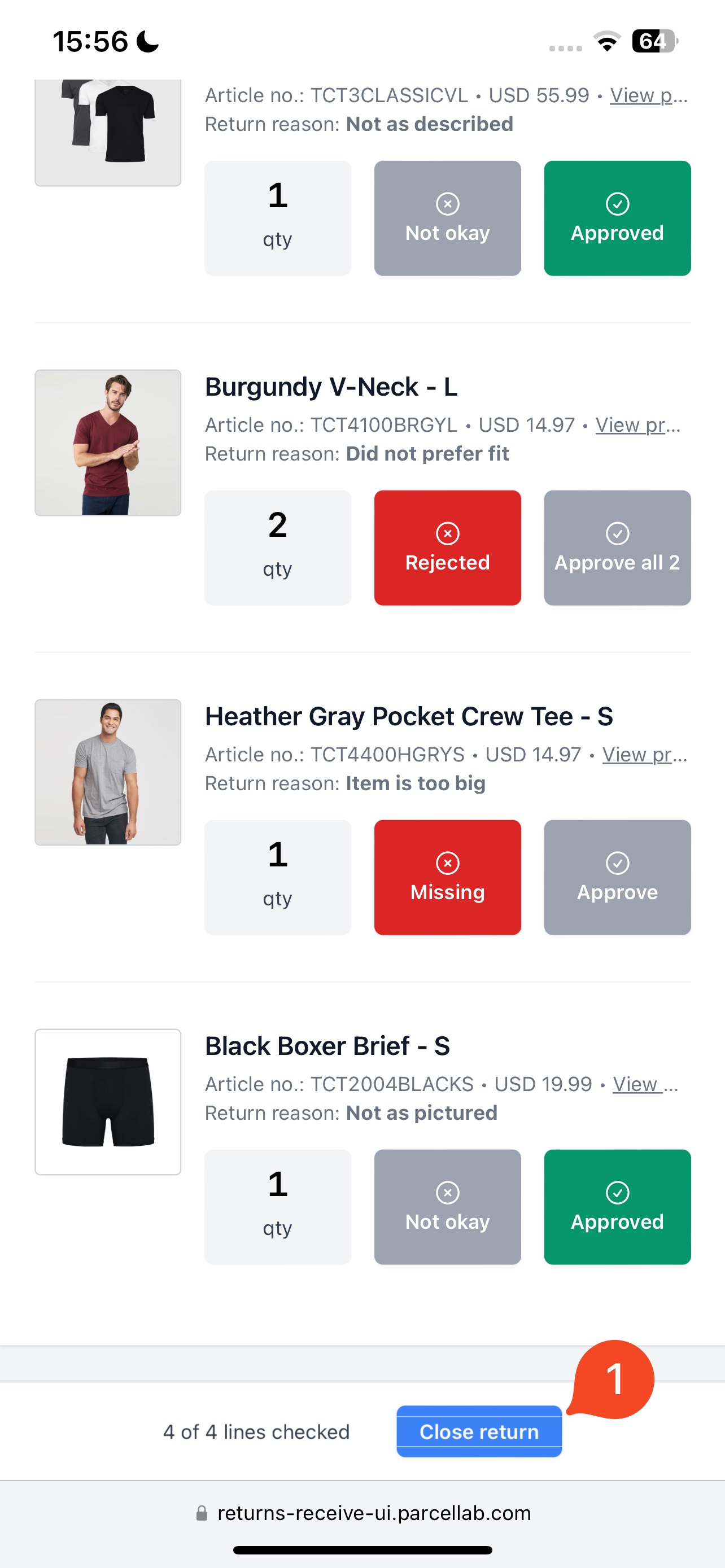Select the Black Boxer Brief quantity box
Image resolution: width=725 pixels, height=1568 pixels.
[x=278, y=1206]
